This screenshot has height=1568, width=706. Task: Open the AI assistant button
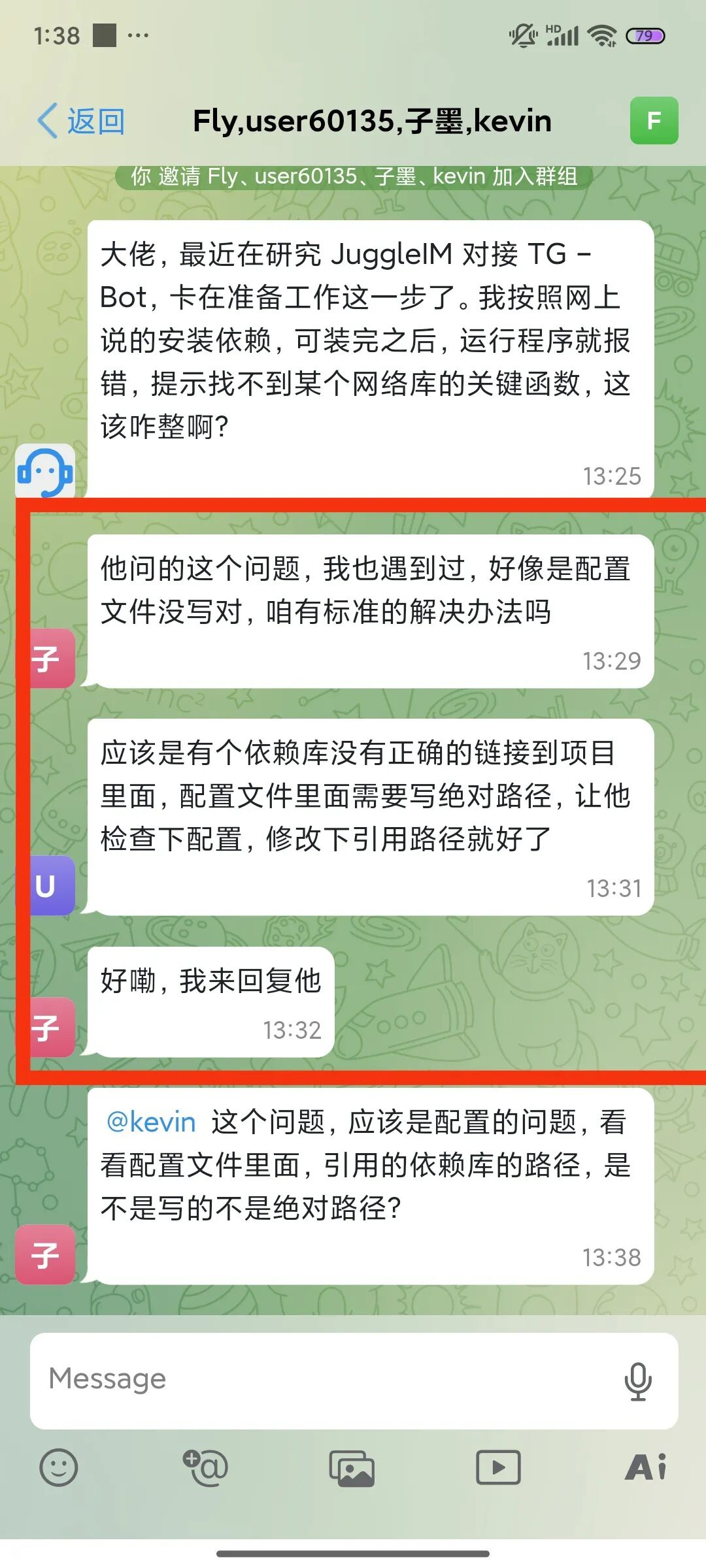click(x=646, y=1467)
